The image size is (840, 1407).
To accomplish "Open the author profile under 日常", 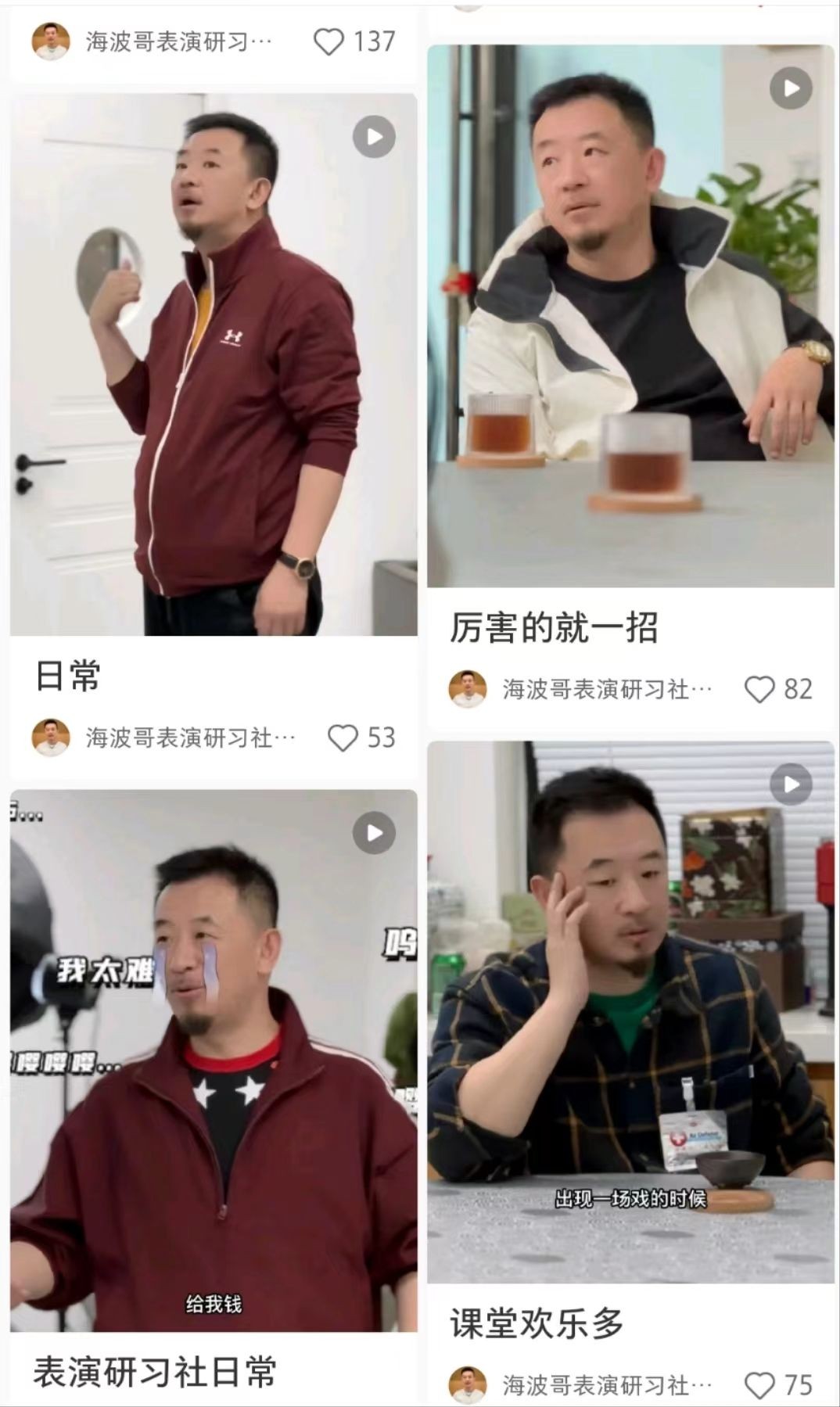I will coord(51,738).
